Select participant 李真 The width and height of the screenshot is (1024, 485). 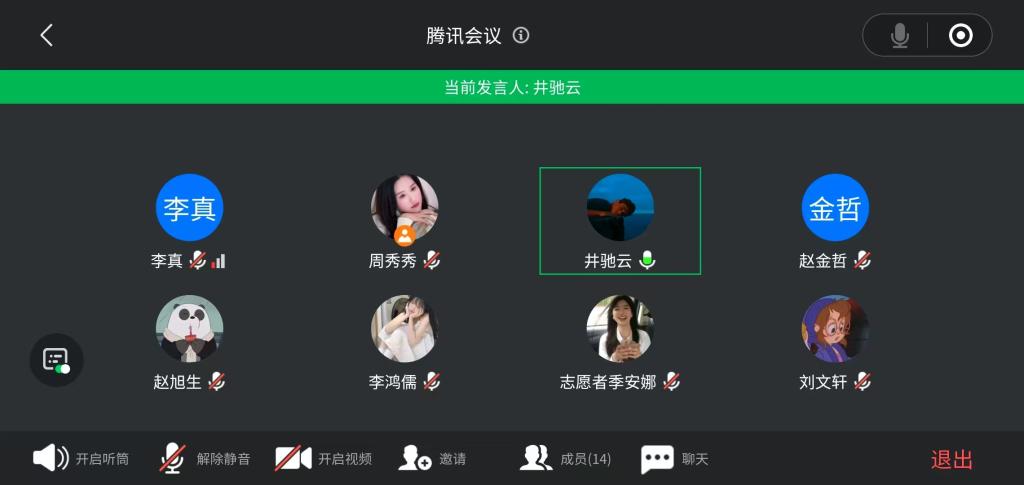tap(189, 208)
